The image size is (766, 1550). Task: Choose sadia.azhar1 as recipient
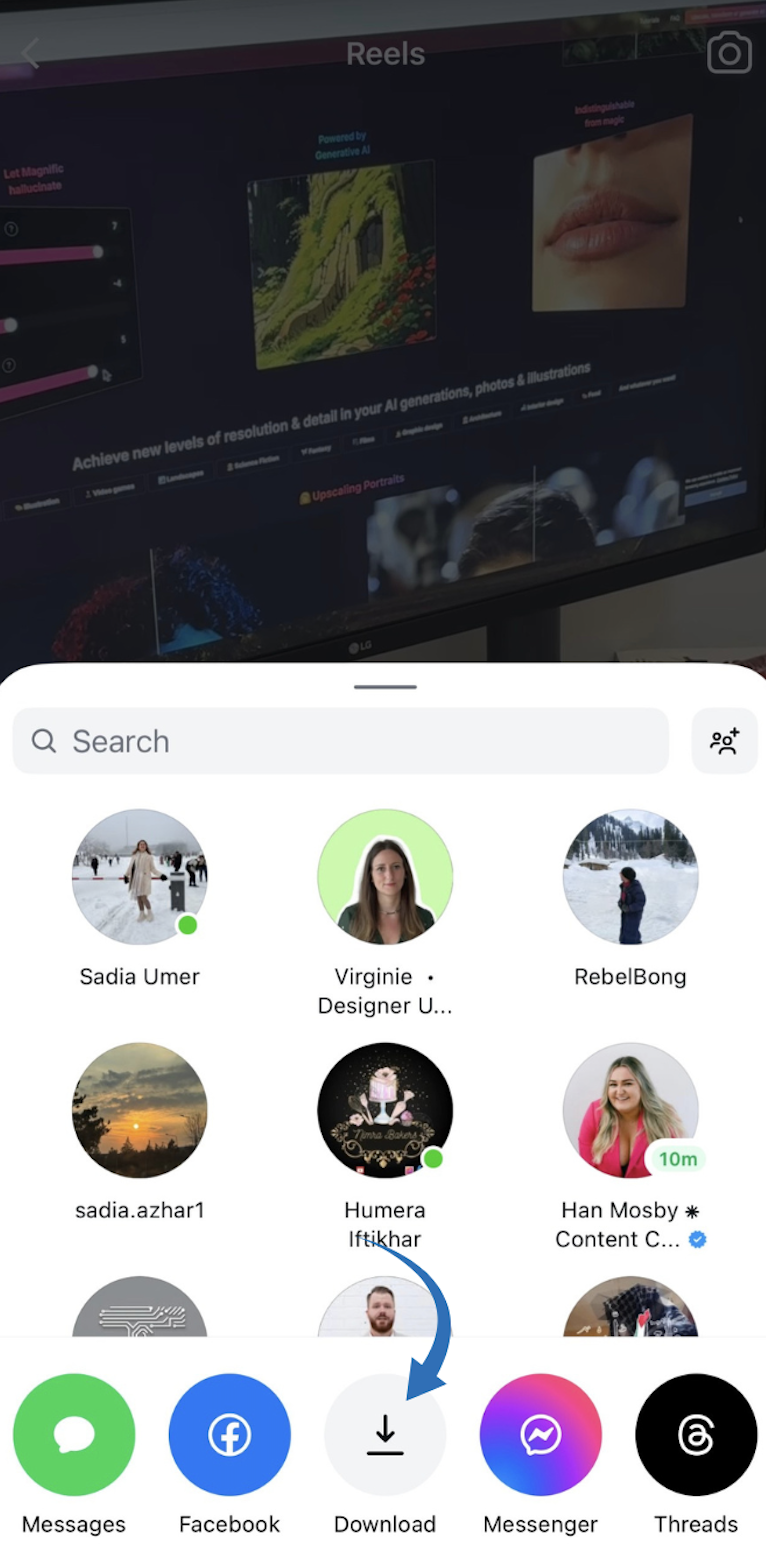pos(140,1110)
